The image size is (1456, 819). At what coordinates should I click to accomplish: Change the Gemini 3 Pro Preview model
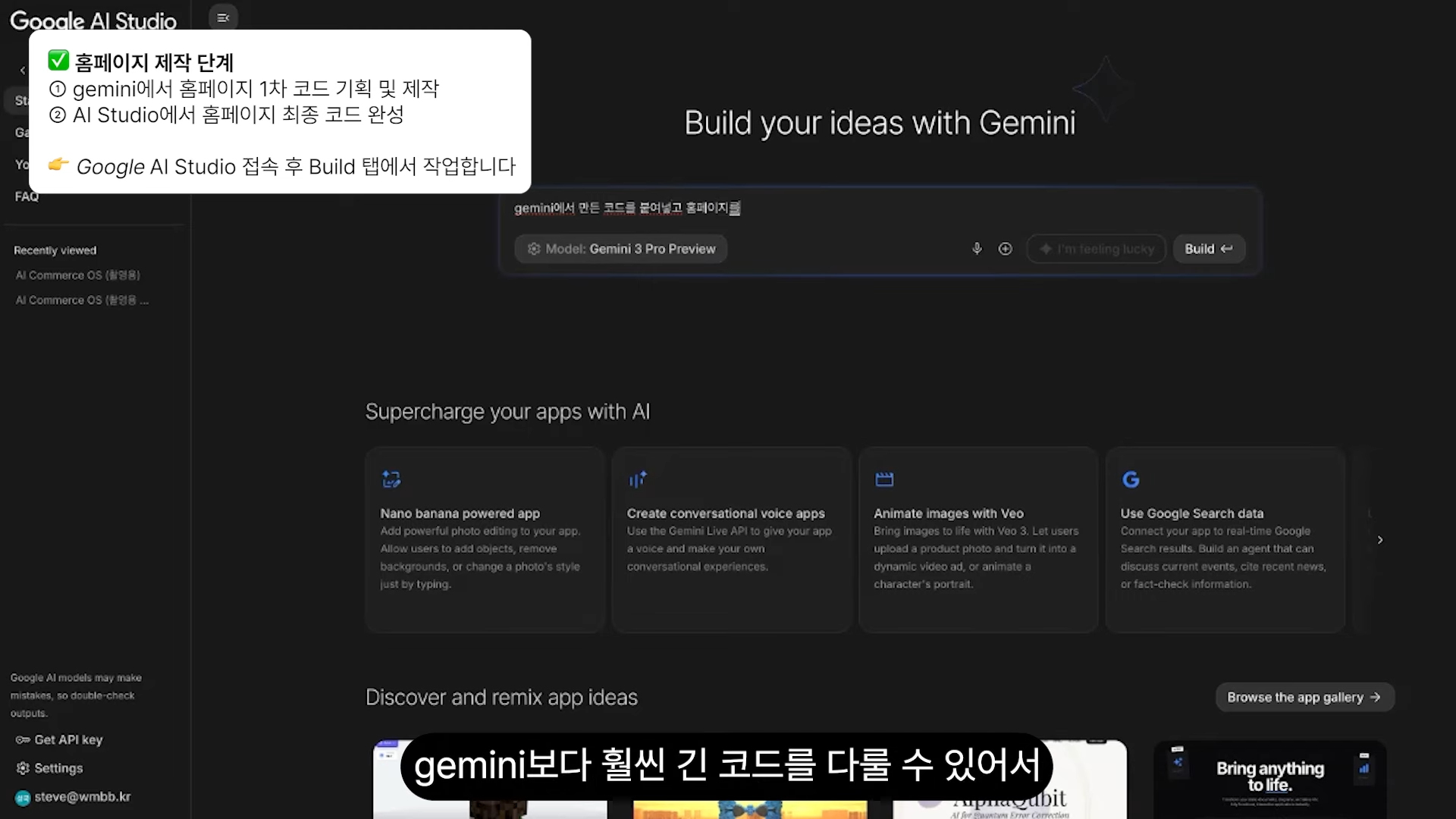point(620,249)
